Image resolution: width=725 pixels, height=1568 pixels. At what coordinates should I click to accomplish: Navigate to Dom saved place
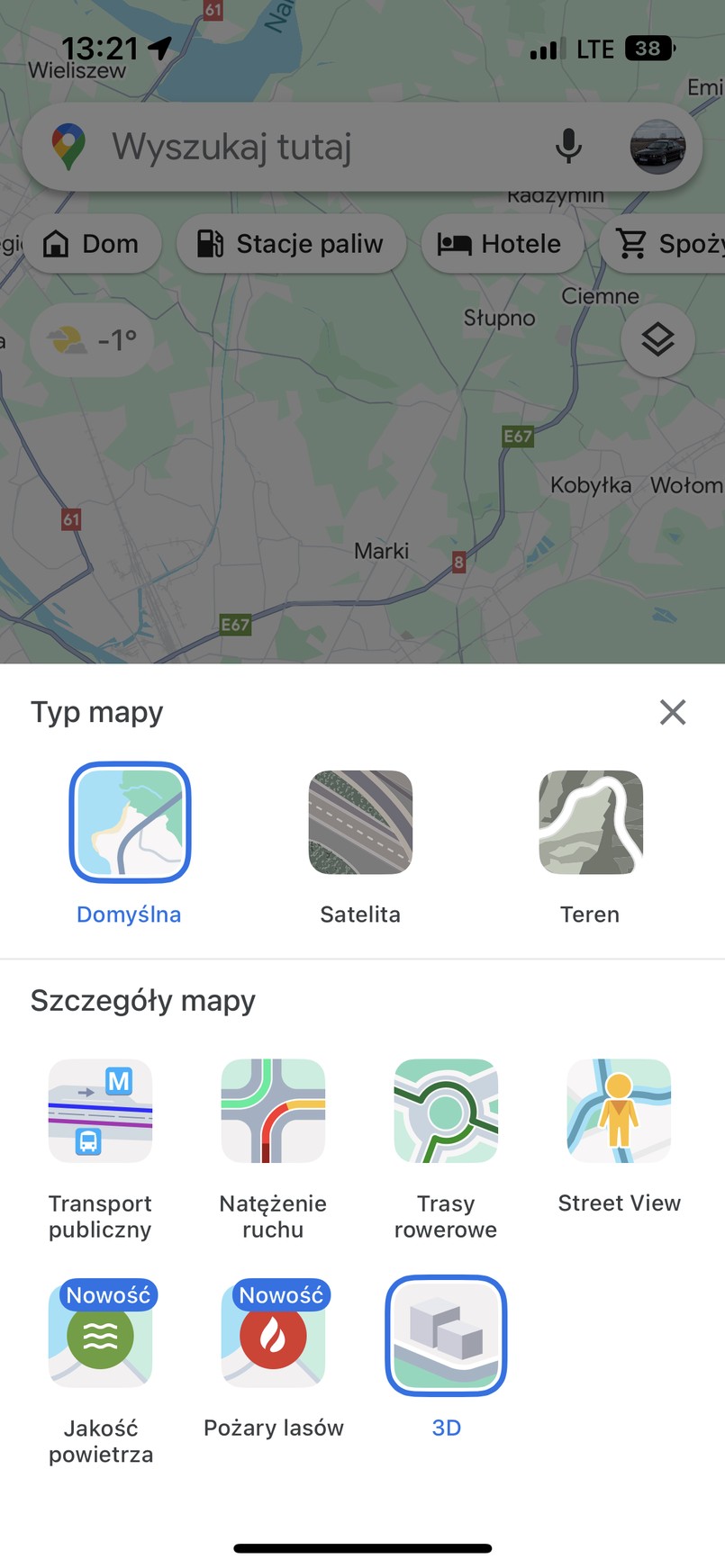pyautogui.click(x=92, y=243)
